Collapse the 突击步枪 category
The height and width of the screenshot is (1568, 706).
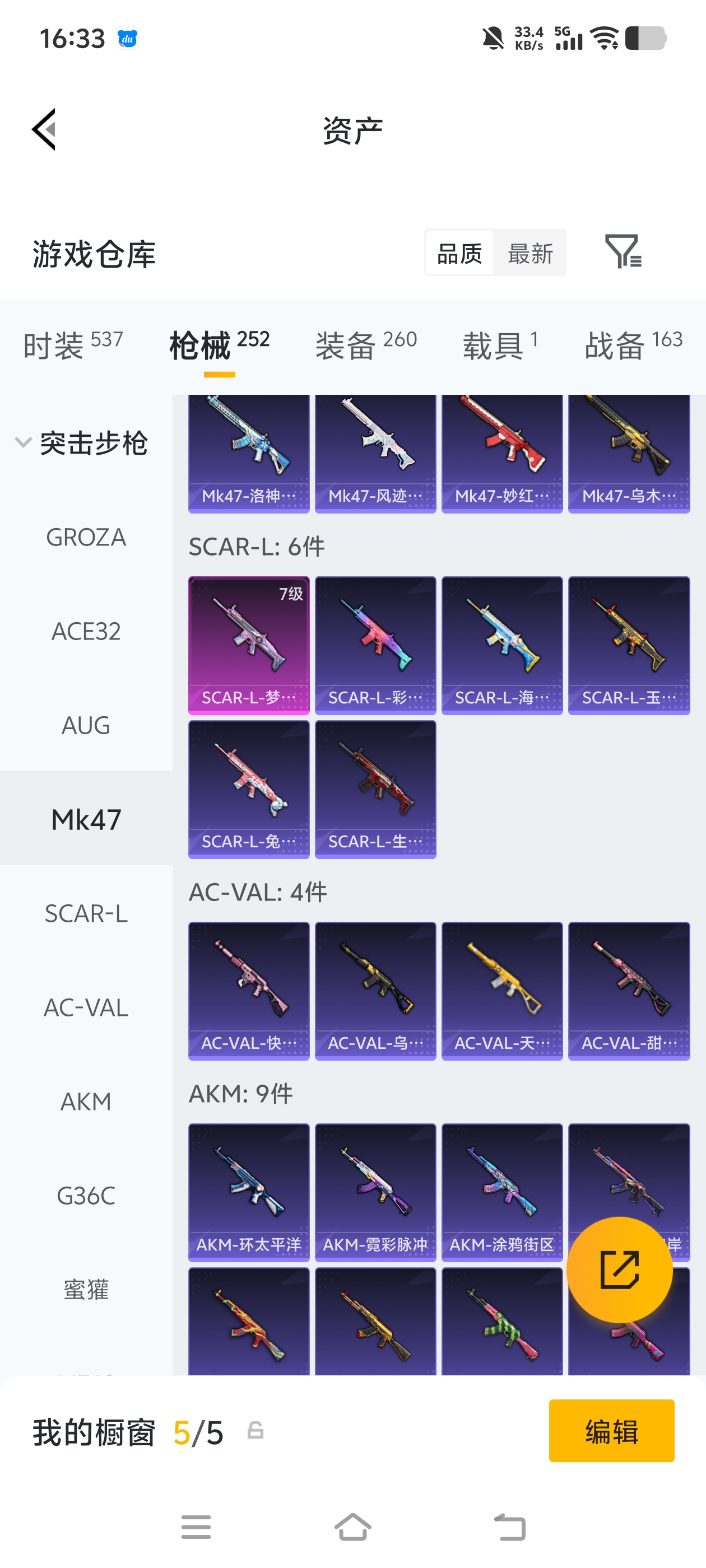click(x=82, y=442)
